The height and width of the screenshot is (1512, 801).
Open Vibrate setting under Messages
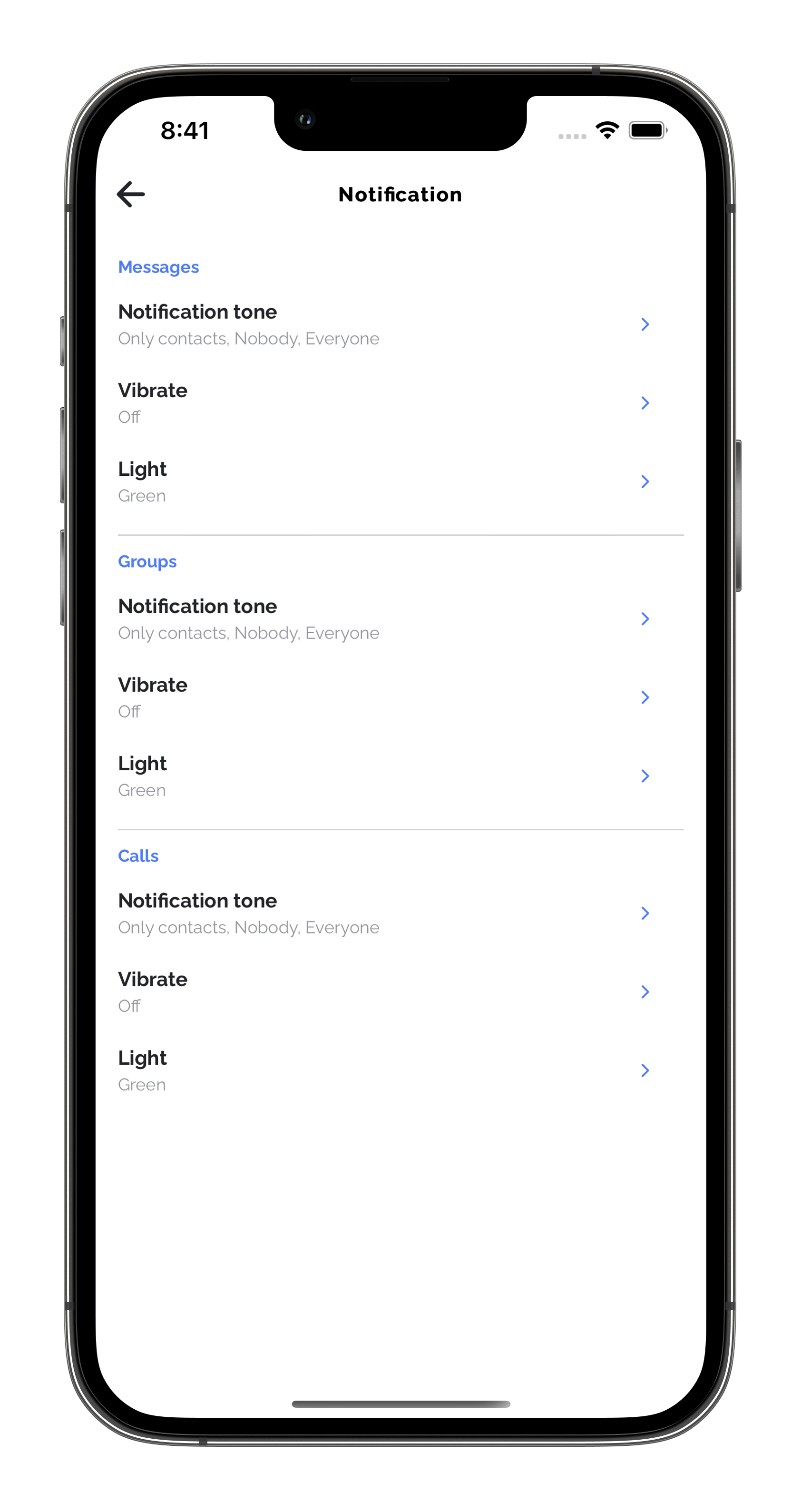tap(400, 403)
